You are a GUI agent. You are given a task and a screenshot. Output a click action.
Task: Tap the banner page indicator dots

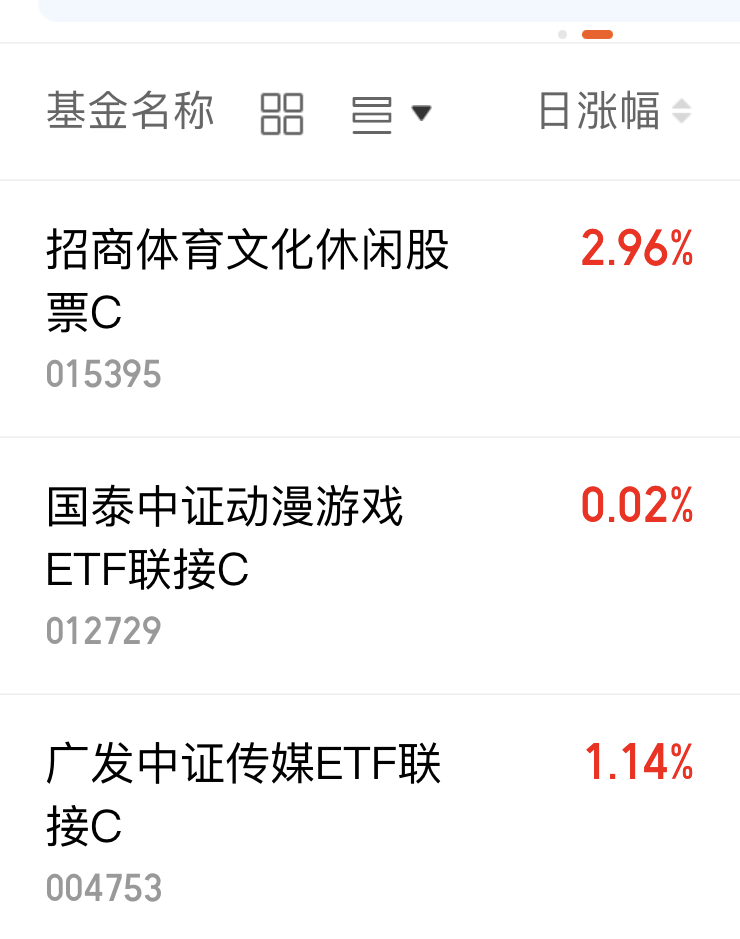tap(585, 35)
